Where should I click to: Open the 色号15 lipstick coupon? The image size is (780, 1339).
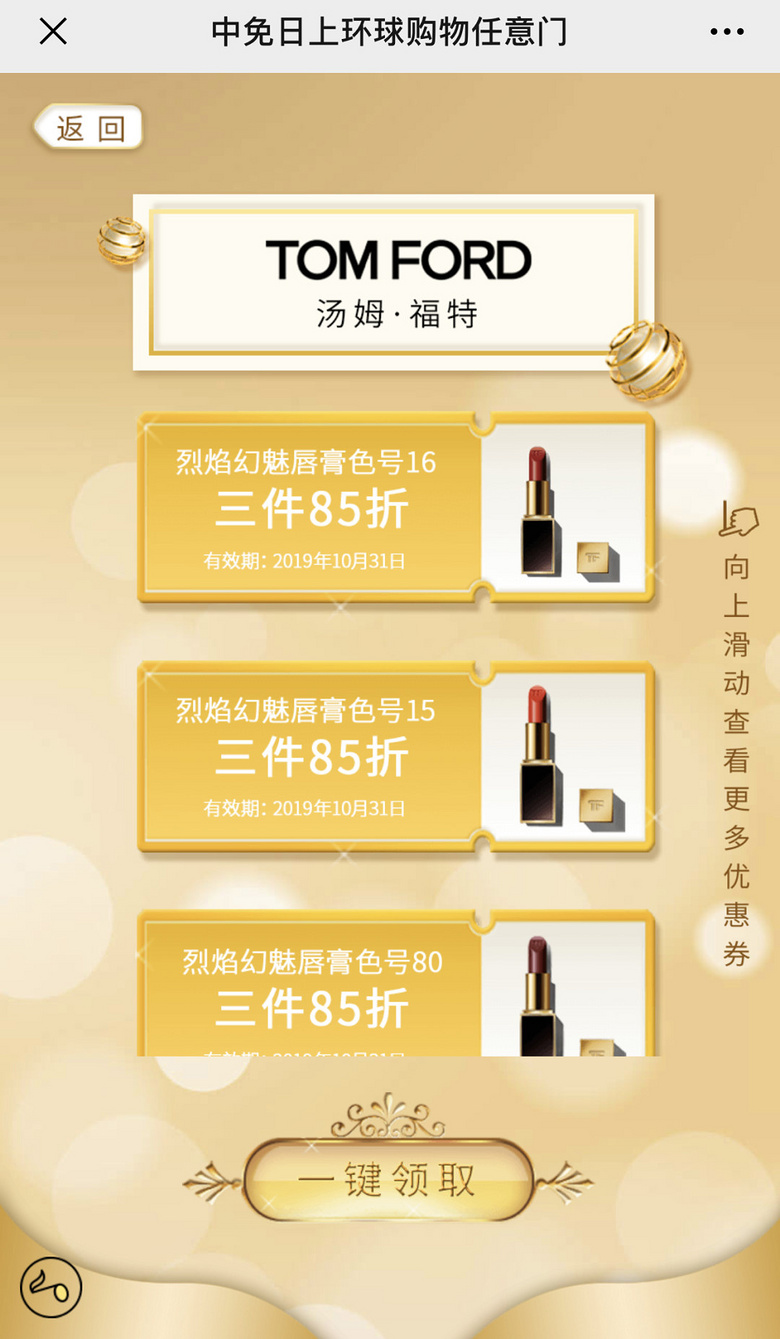pos(395,758)
